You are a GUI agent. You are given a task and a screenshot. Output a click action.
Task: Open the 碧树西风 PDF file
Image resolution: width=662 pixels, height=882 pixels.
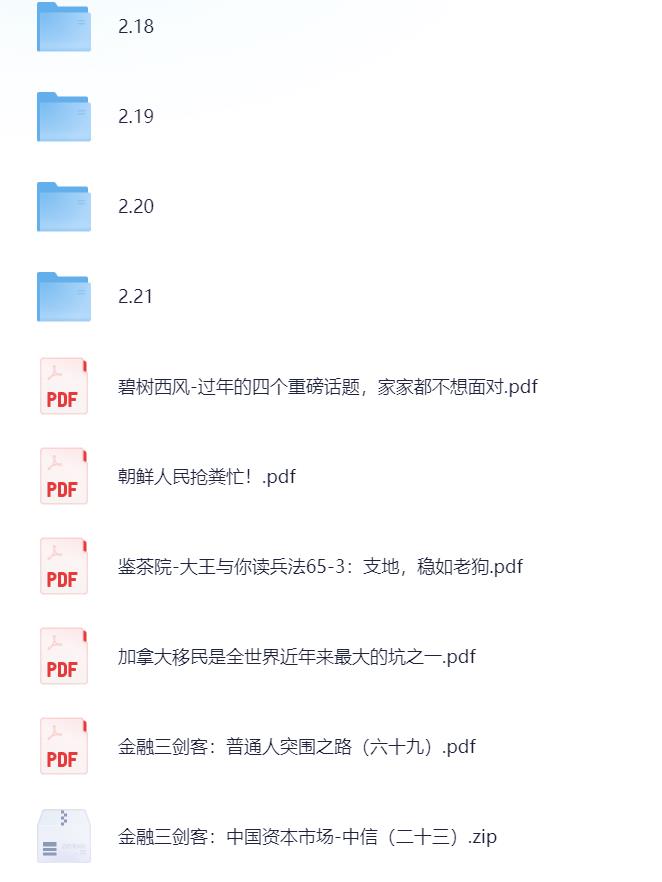(64, 386)
